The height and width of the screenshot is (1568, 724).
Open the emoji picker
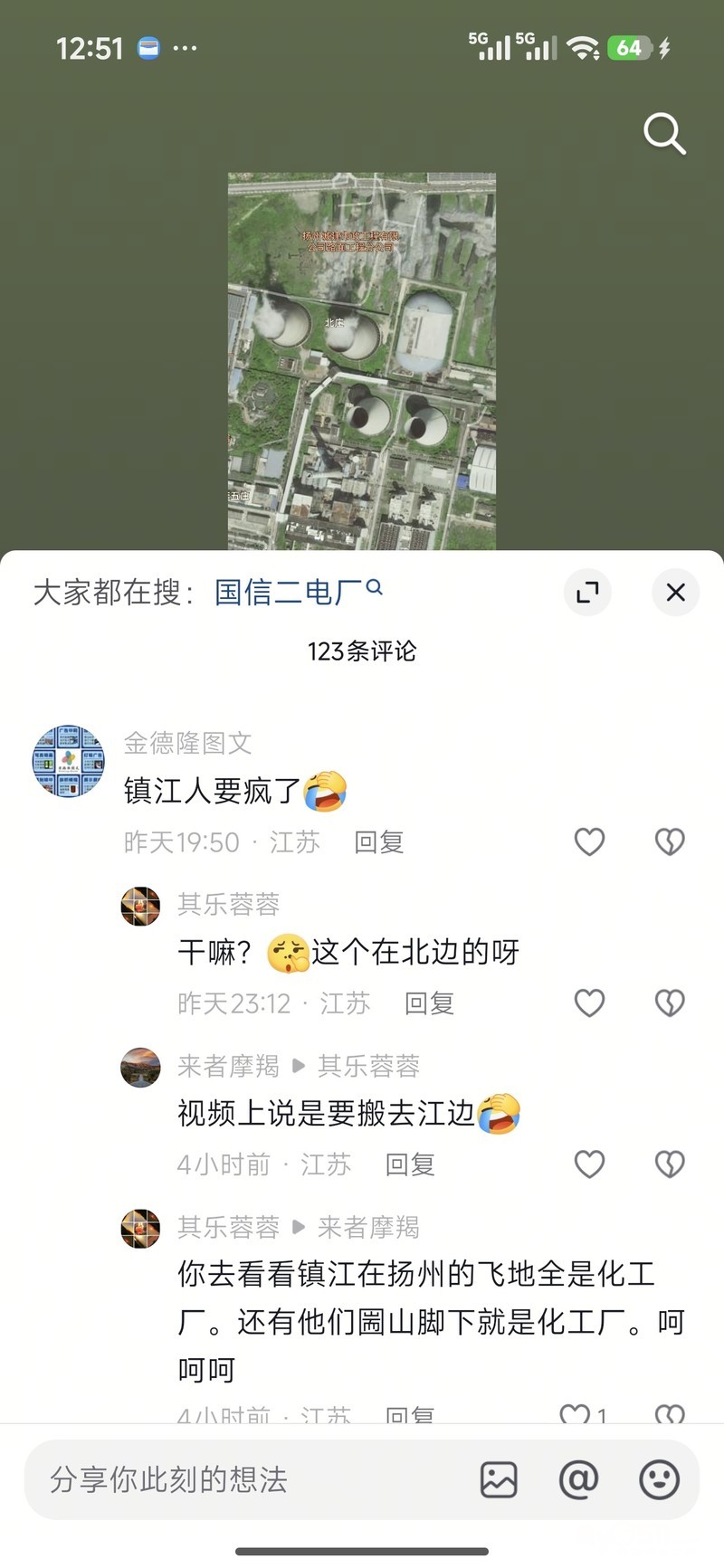tap(659, 1480)
